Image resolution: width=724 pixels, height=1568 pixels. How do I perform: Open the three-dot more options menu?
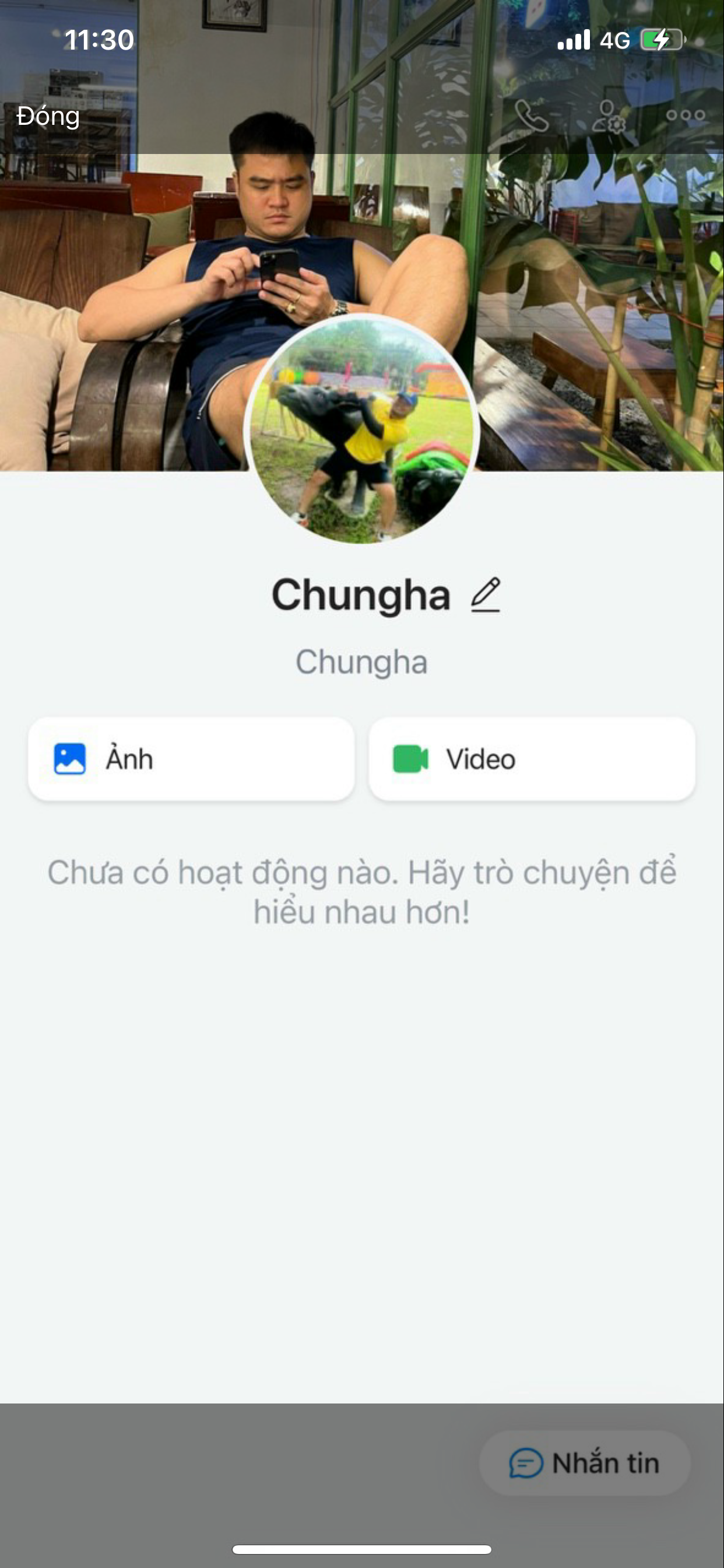tap(685, 115)
